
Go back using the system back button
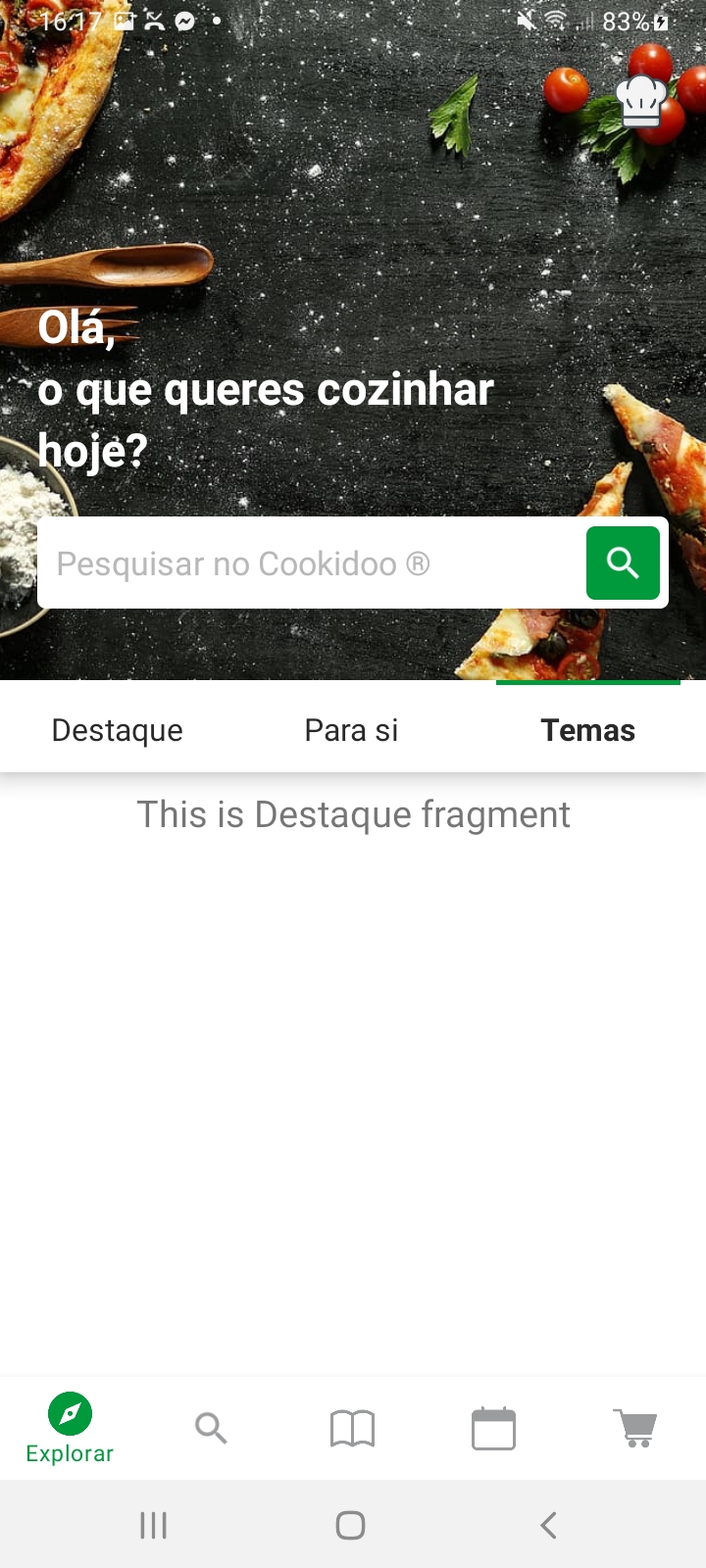pos(549,1525)
